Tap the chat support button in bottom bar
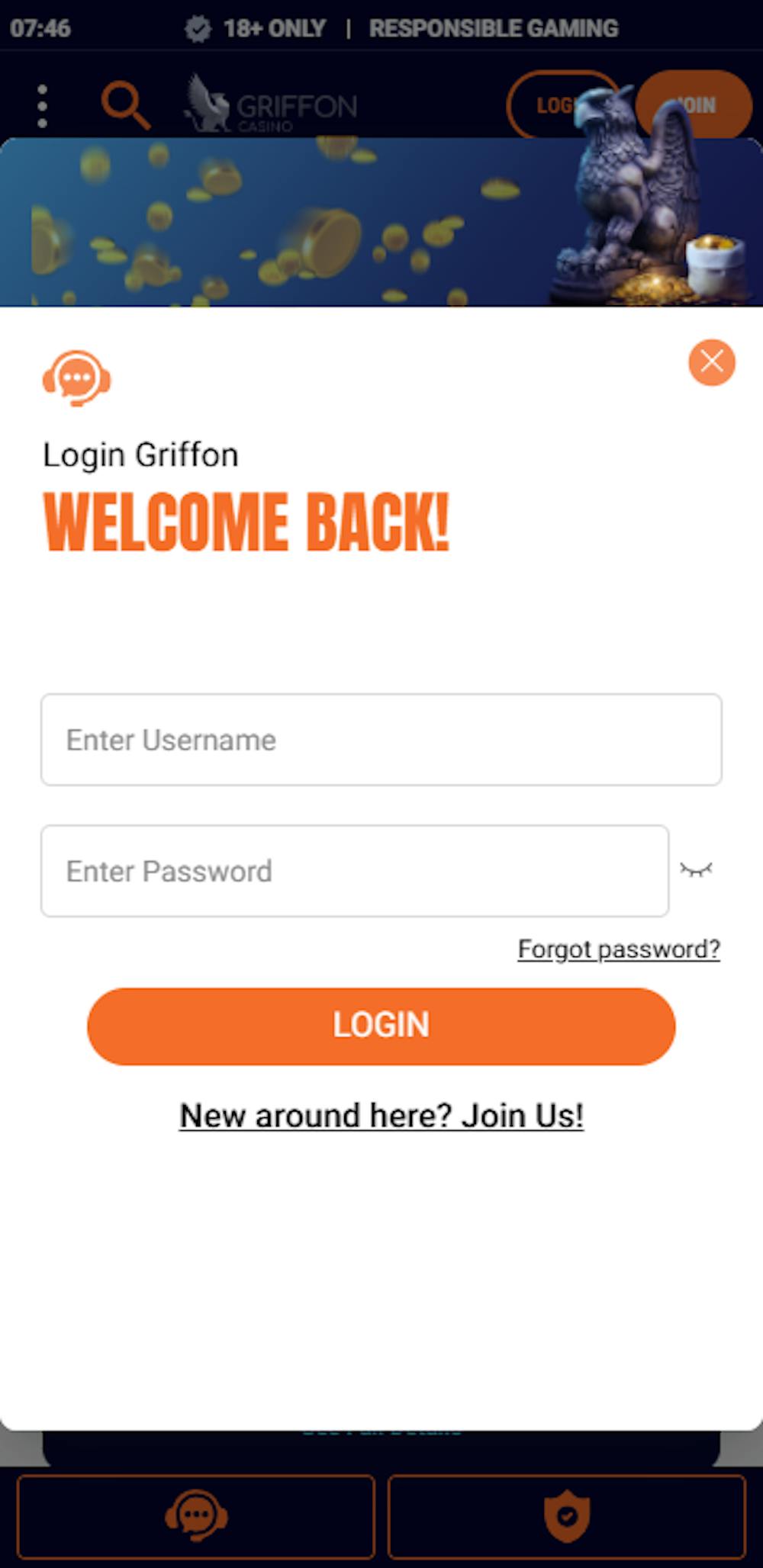The width and height of the screenshot is (763, 1568). (196, 1516)
